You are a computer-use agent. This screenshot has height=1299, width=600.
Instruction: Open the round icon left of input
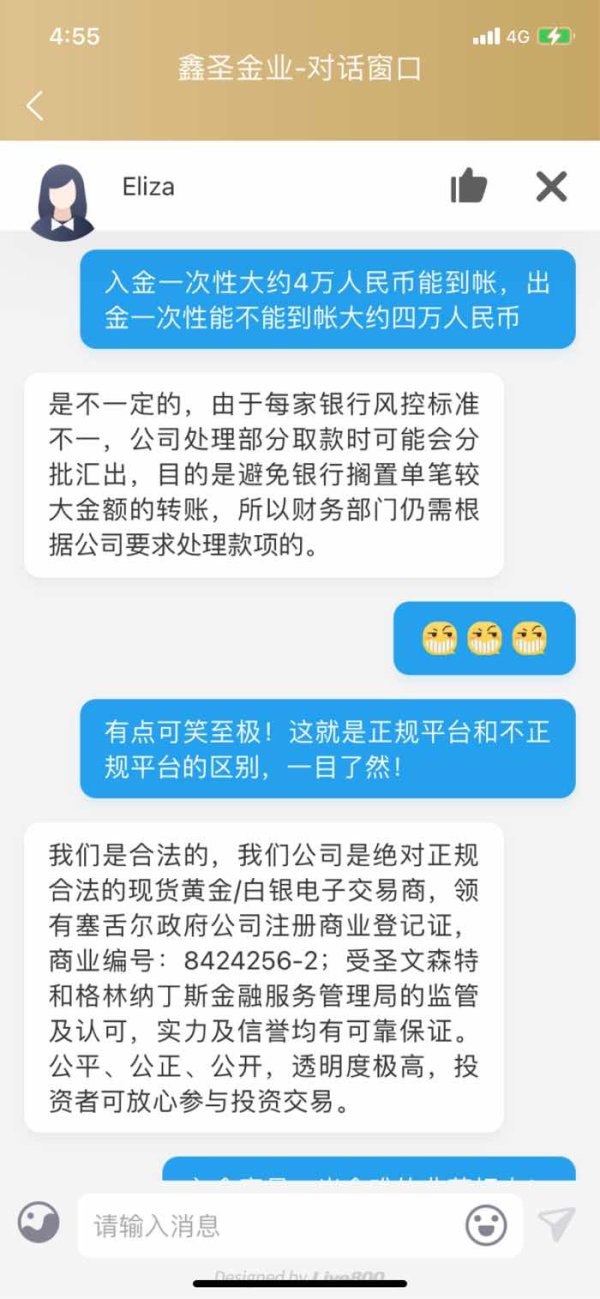(39, 1222)
